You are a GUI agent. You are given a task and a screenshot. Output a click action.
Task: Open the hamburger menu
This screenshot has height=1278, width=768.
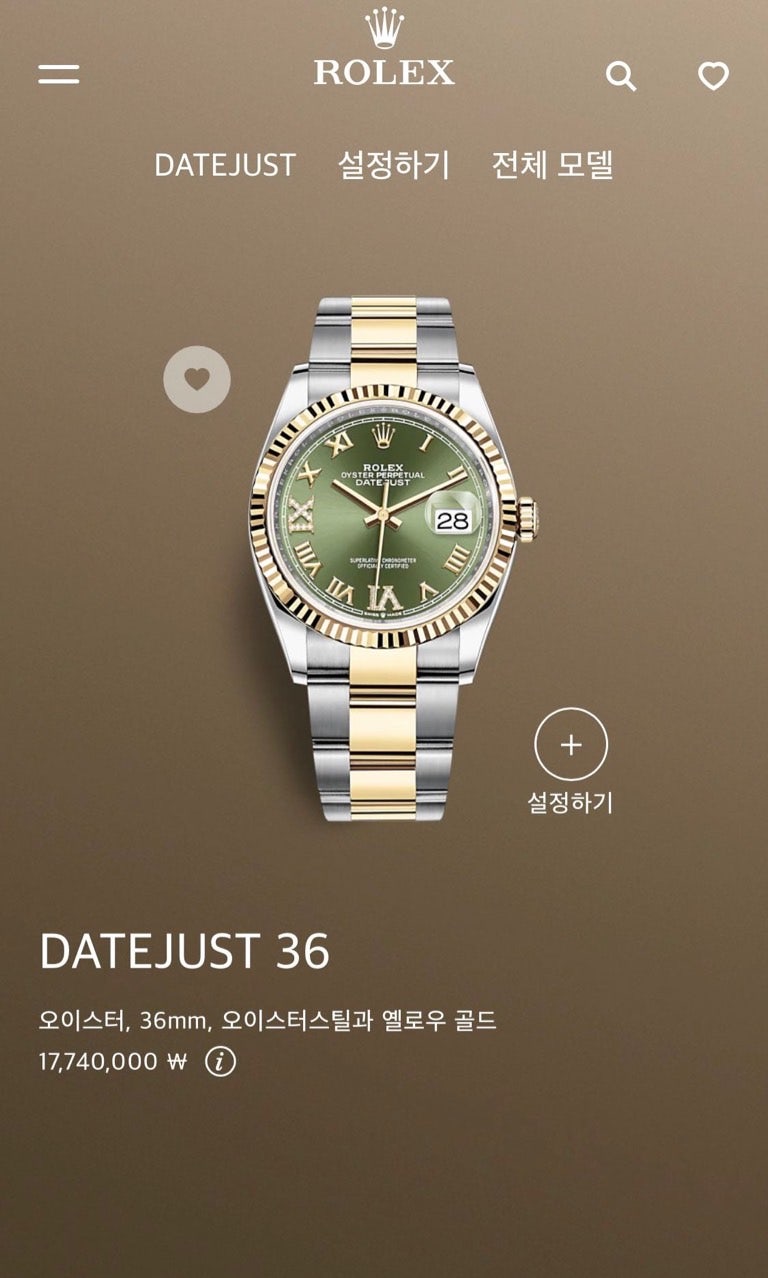coord(59,74)
